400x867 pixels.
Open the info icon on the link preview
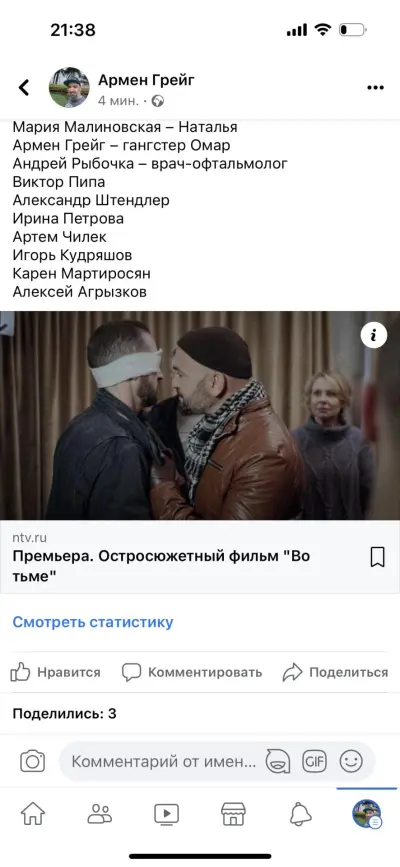[x=374, y=335]
